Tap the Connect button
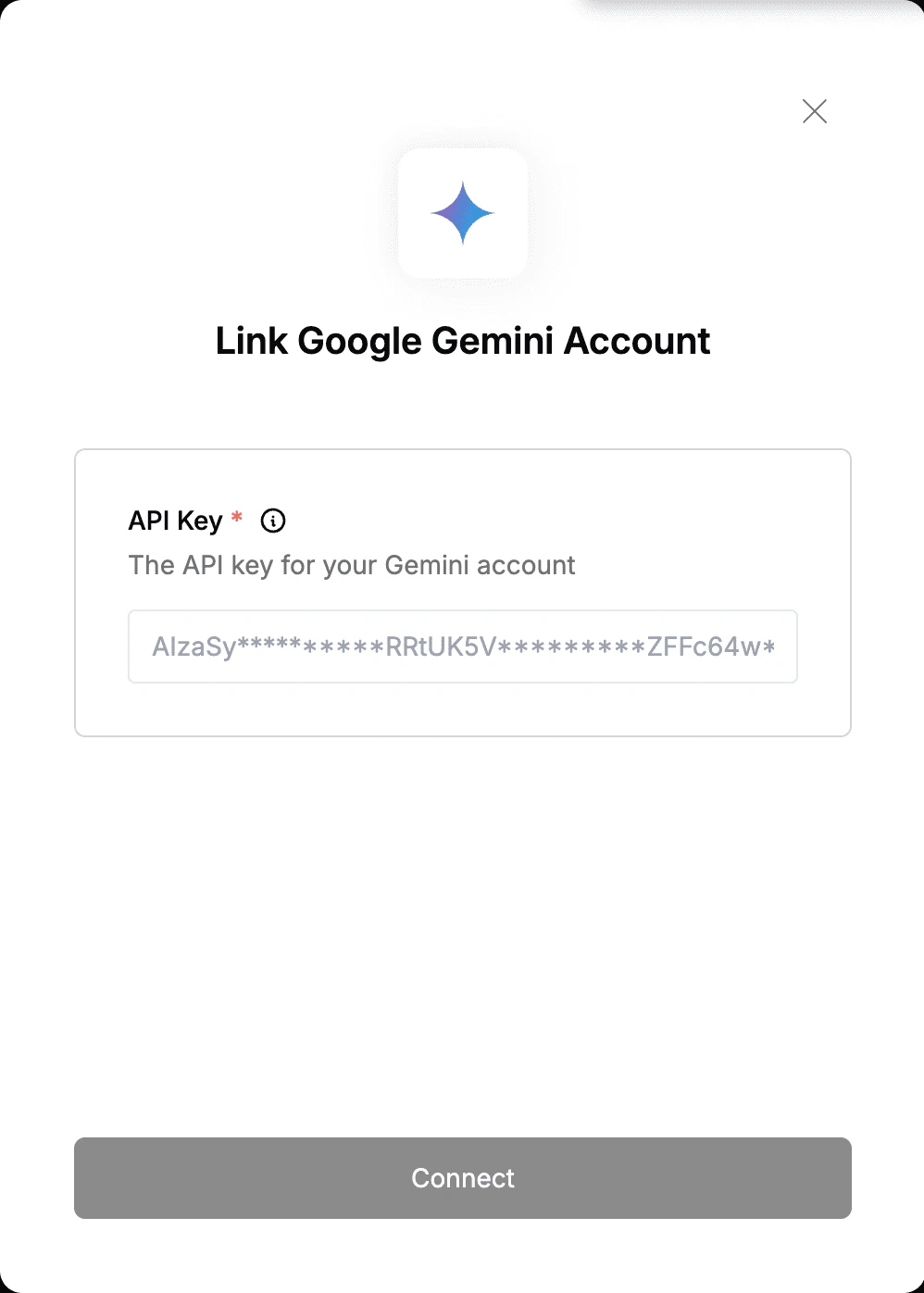This screenshot has width=924, height=1293. click(462, 1177)
